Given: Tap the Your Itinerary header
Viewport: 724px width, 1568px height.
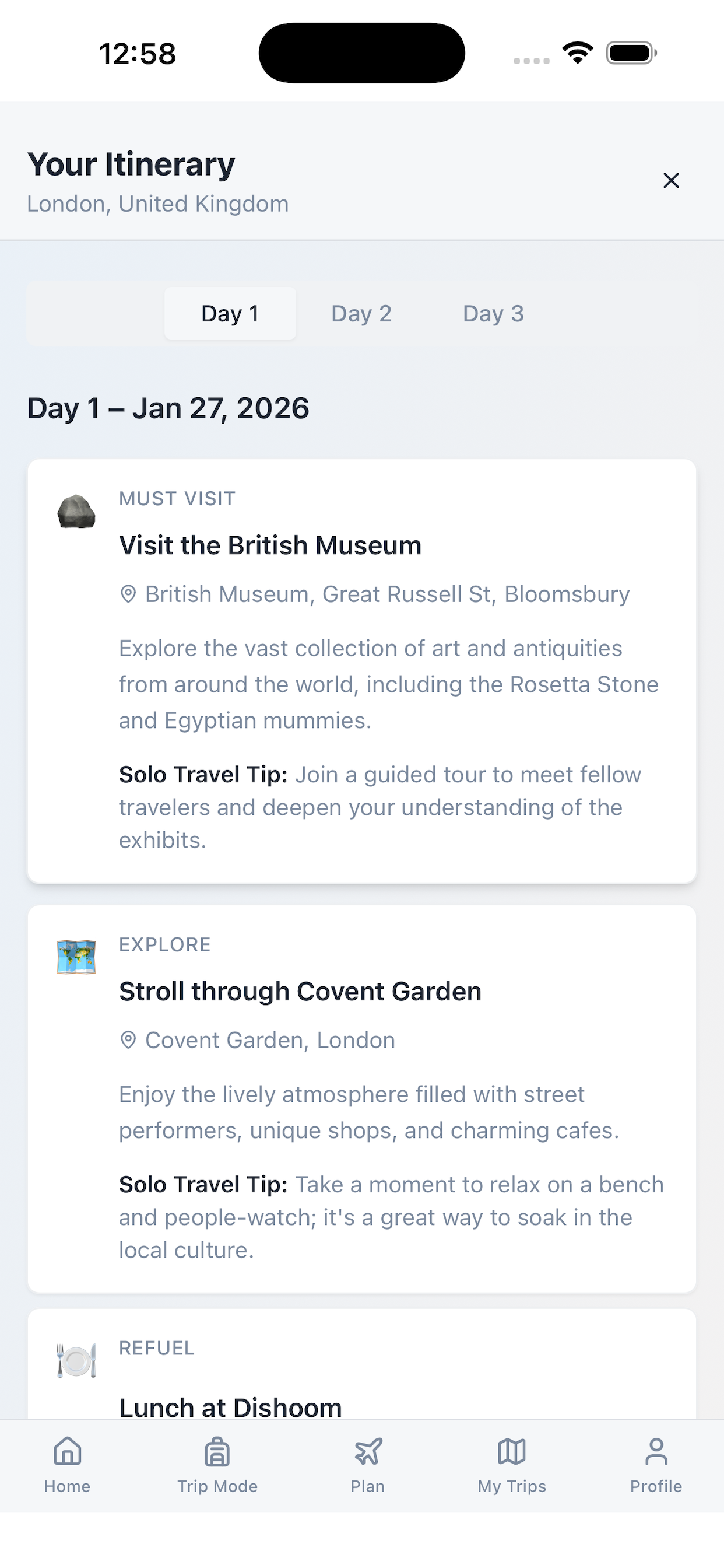Looking at the screenshot, I should tap(130, 163).
